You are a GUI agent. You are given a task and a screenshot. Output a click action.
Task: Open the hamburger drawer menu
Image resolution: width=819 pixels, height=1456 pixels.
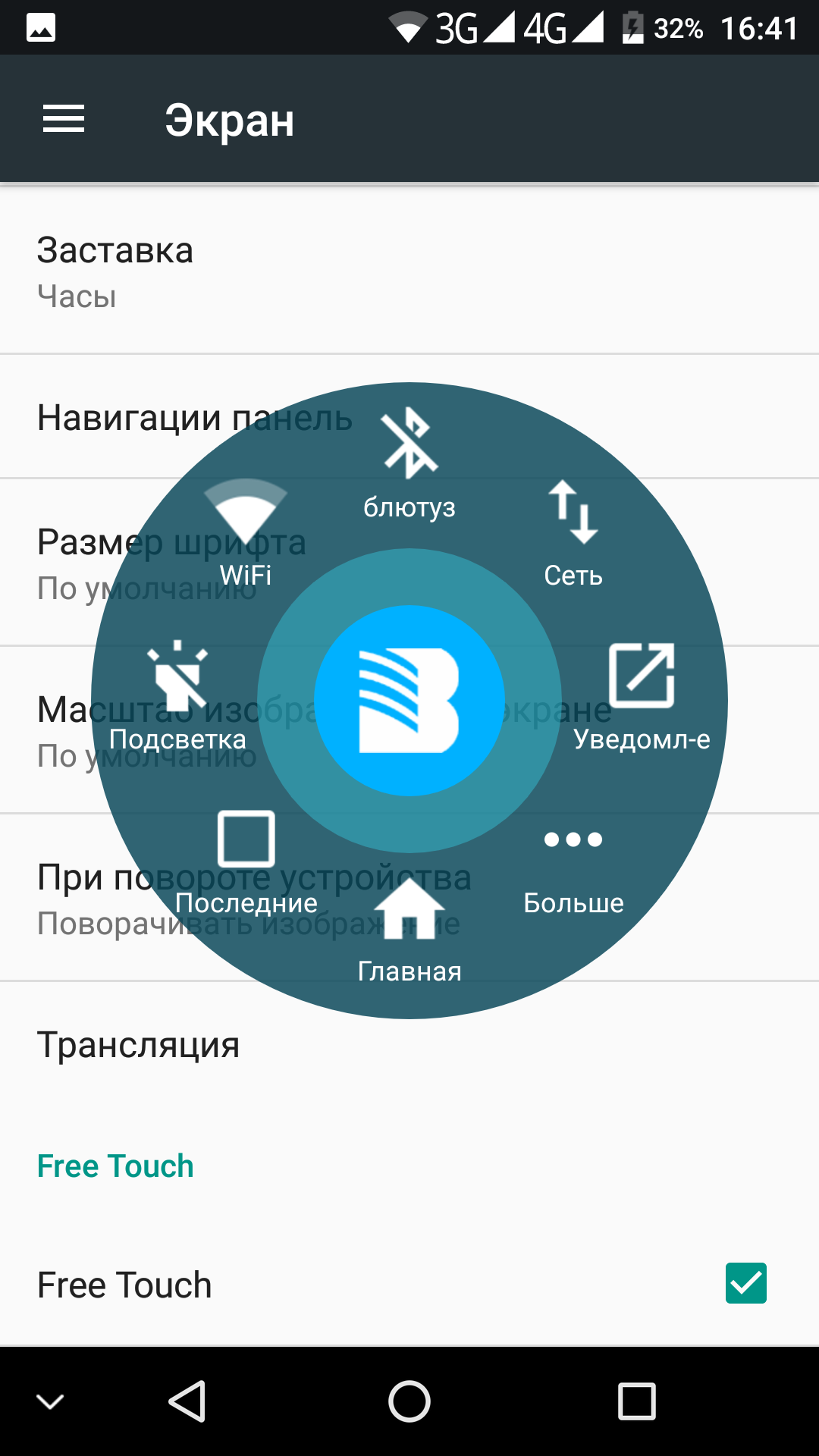click(64, 120)
